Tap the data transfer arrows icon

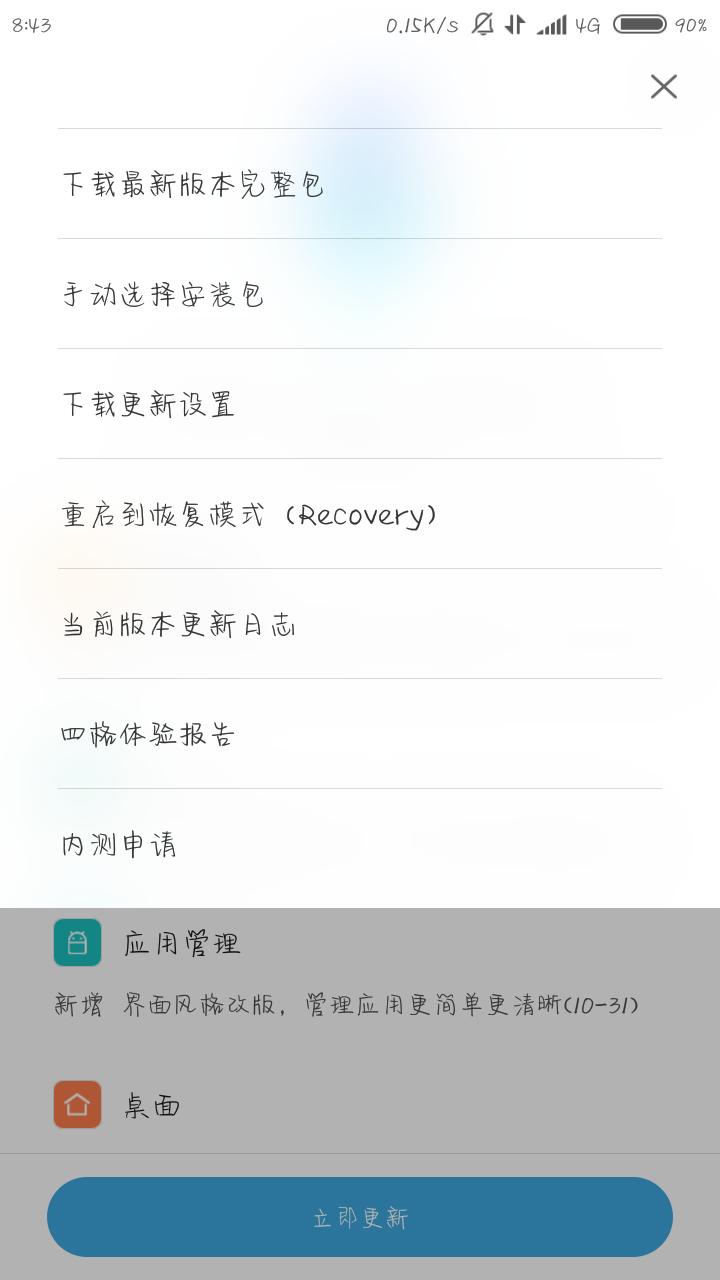coord(515,24)
